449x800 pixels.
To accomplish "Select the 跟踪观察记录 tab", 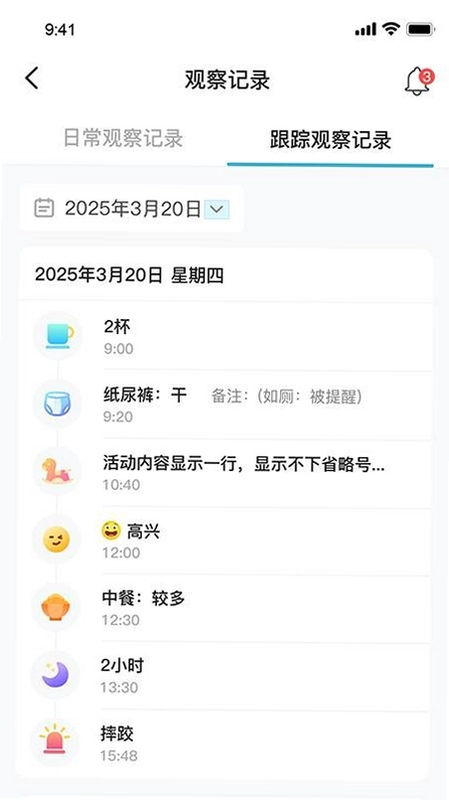I will tap(330, 140).
